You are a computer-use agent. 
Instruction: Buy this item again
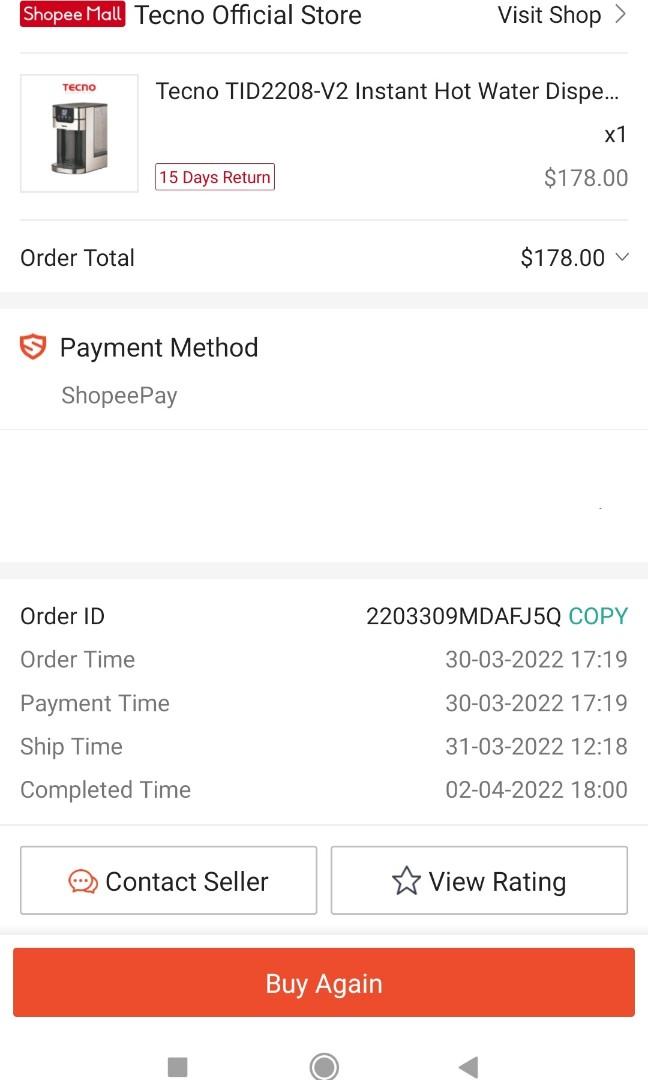(x=323, y=983)
